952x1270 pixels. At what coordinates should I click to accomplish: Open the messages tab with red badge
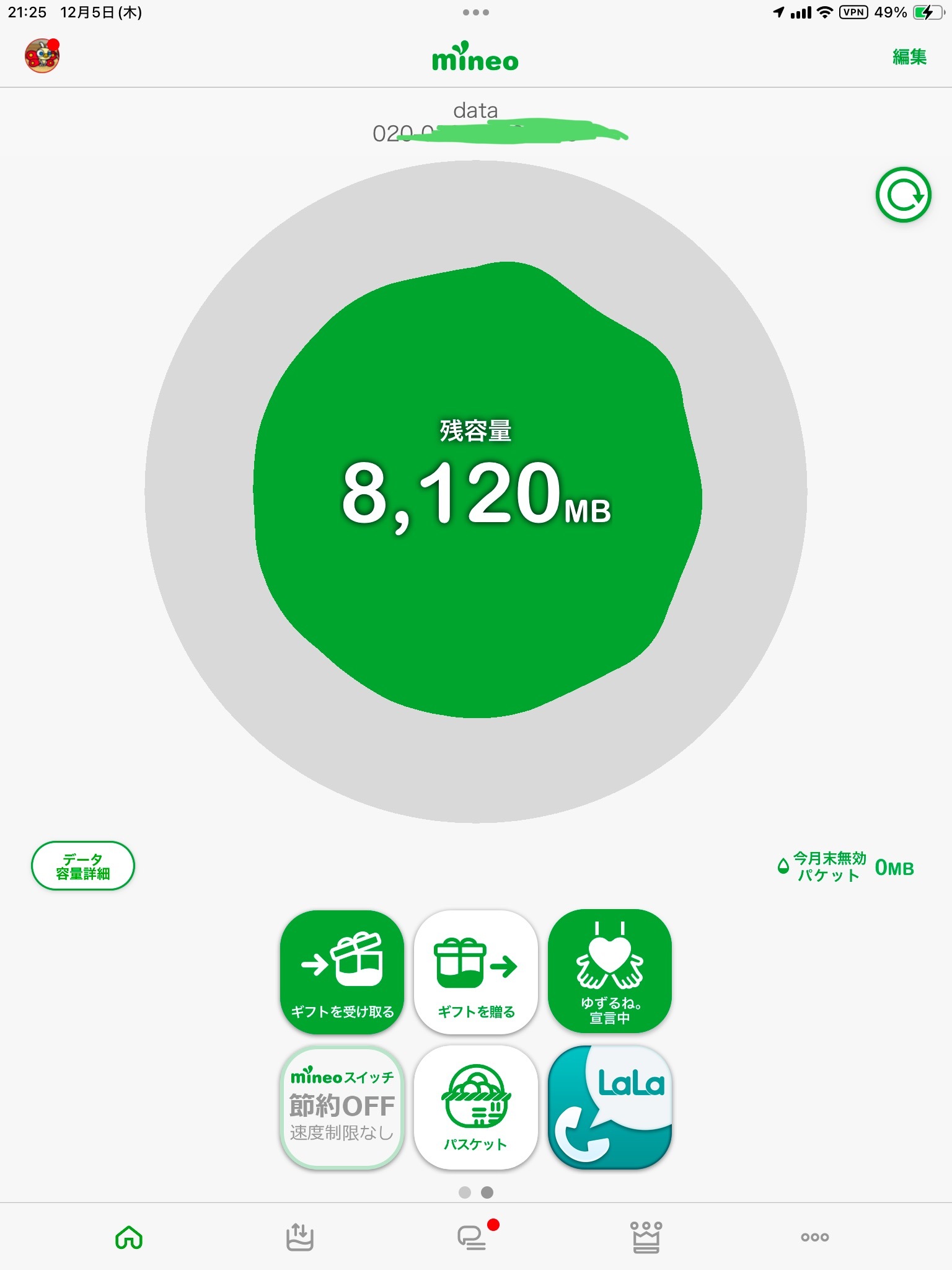(472, 1237)
